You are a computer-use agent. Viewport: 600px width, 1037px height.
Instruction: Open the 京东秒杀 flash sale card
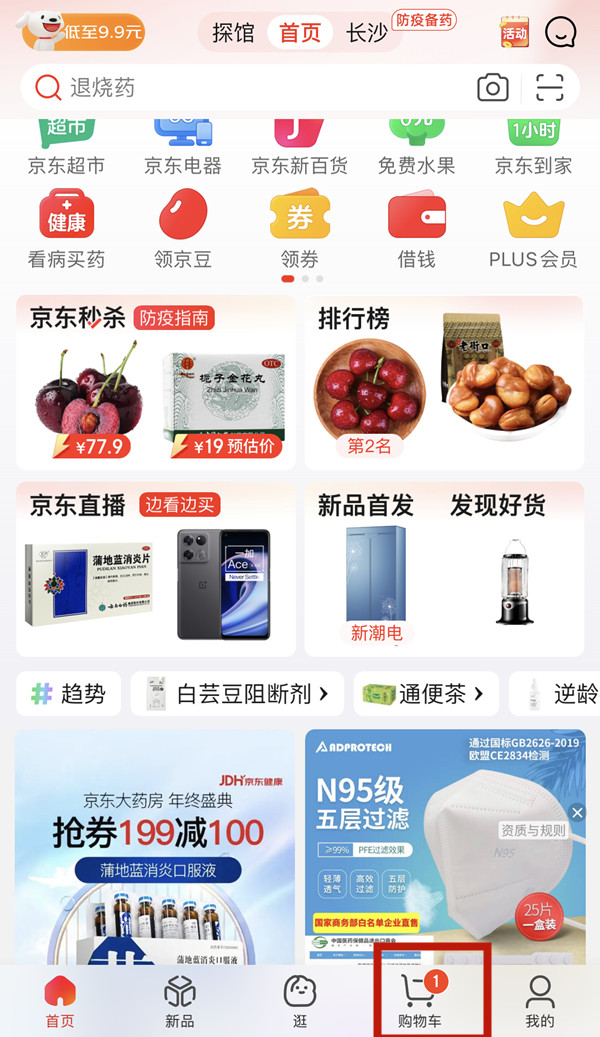point(156,383)
